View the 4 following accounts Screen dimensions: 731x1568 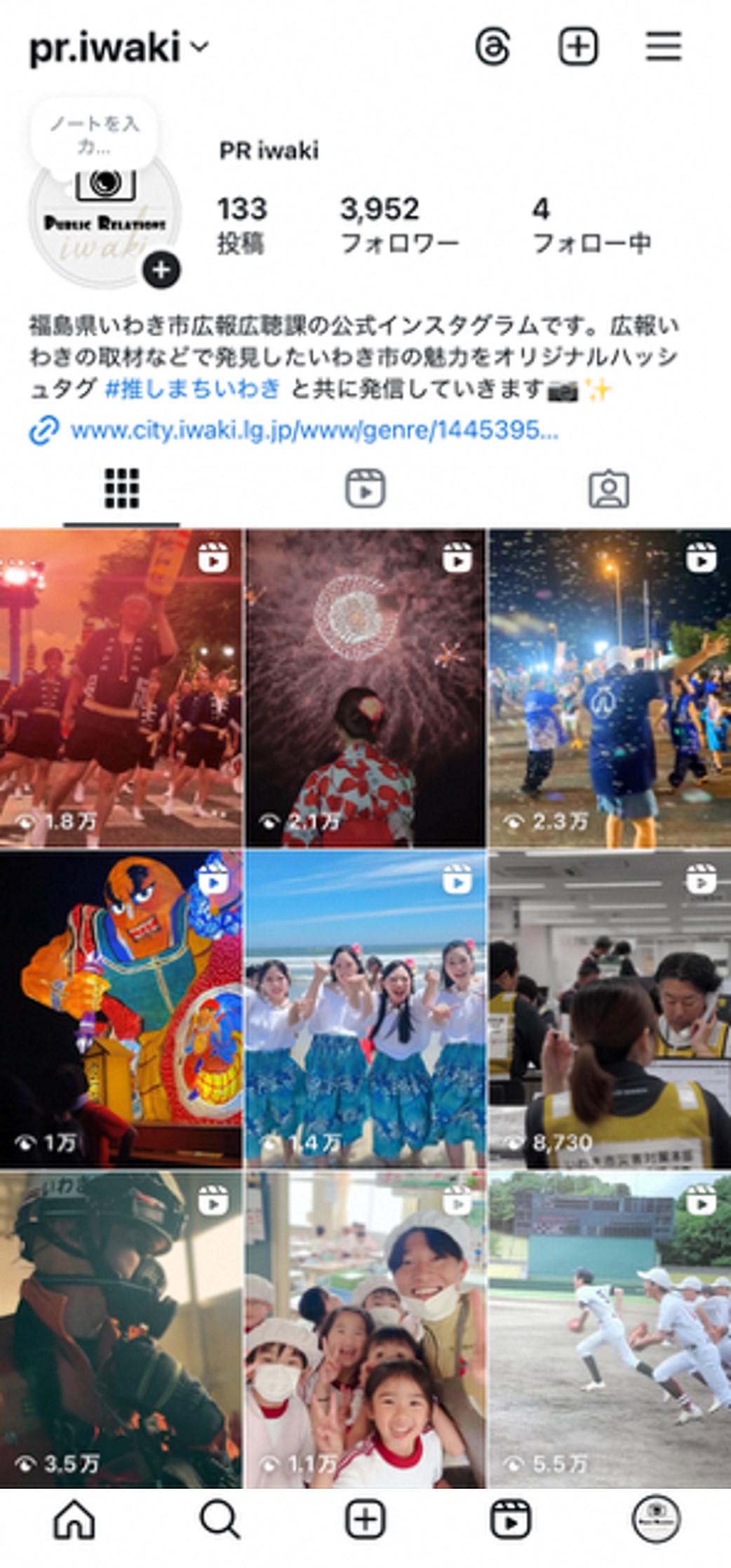click(591, 225)
